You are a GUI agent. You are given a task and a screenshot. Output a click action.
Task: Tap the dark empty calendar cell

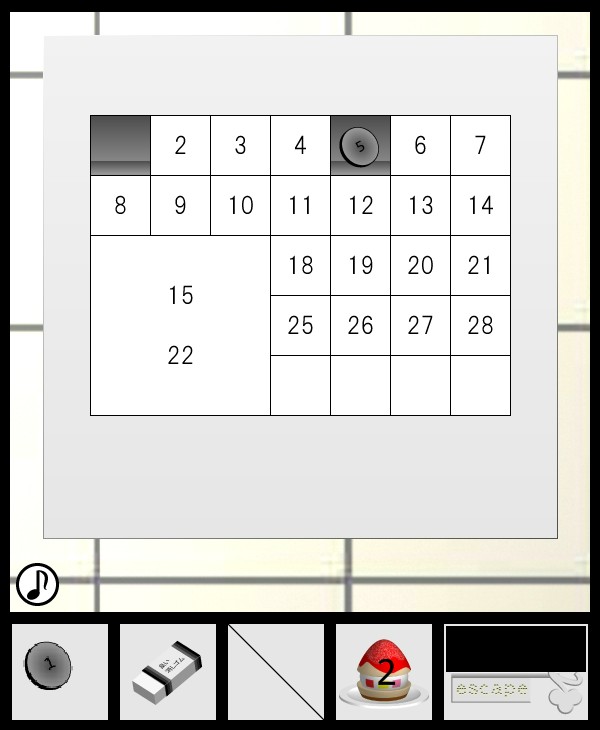tap(120, 146)
